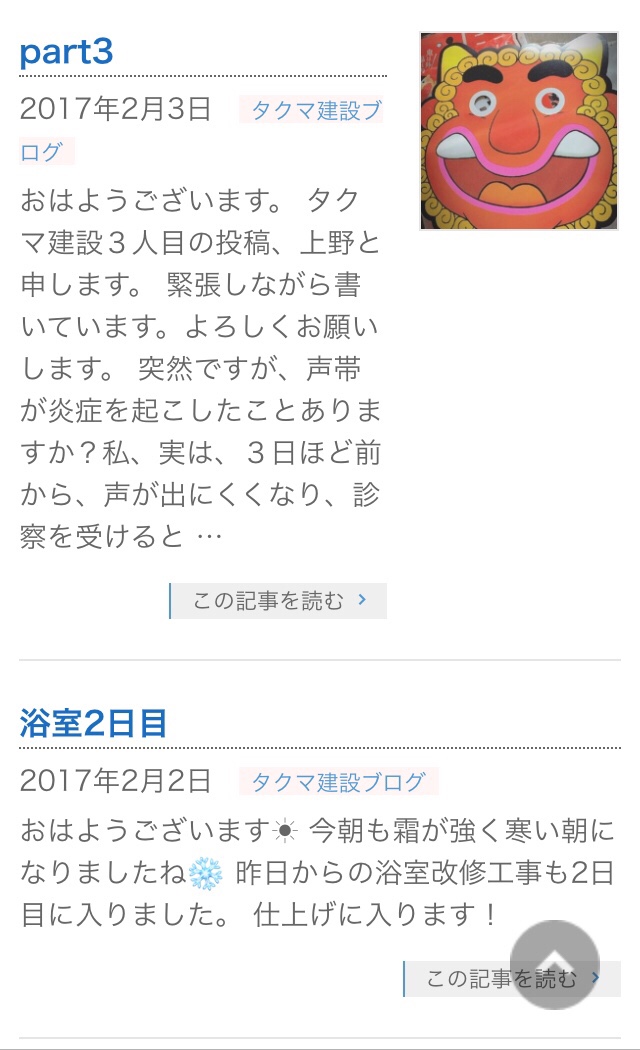The width and height of the screenshot is (640, 1050).
Task: Open the red demon mask thumbnail
Action: (x=518, y=131)
